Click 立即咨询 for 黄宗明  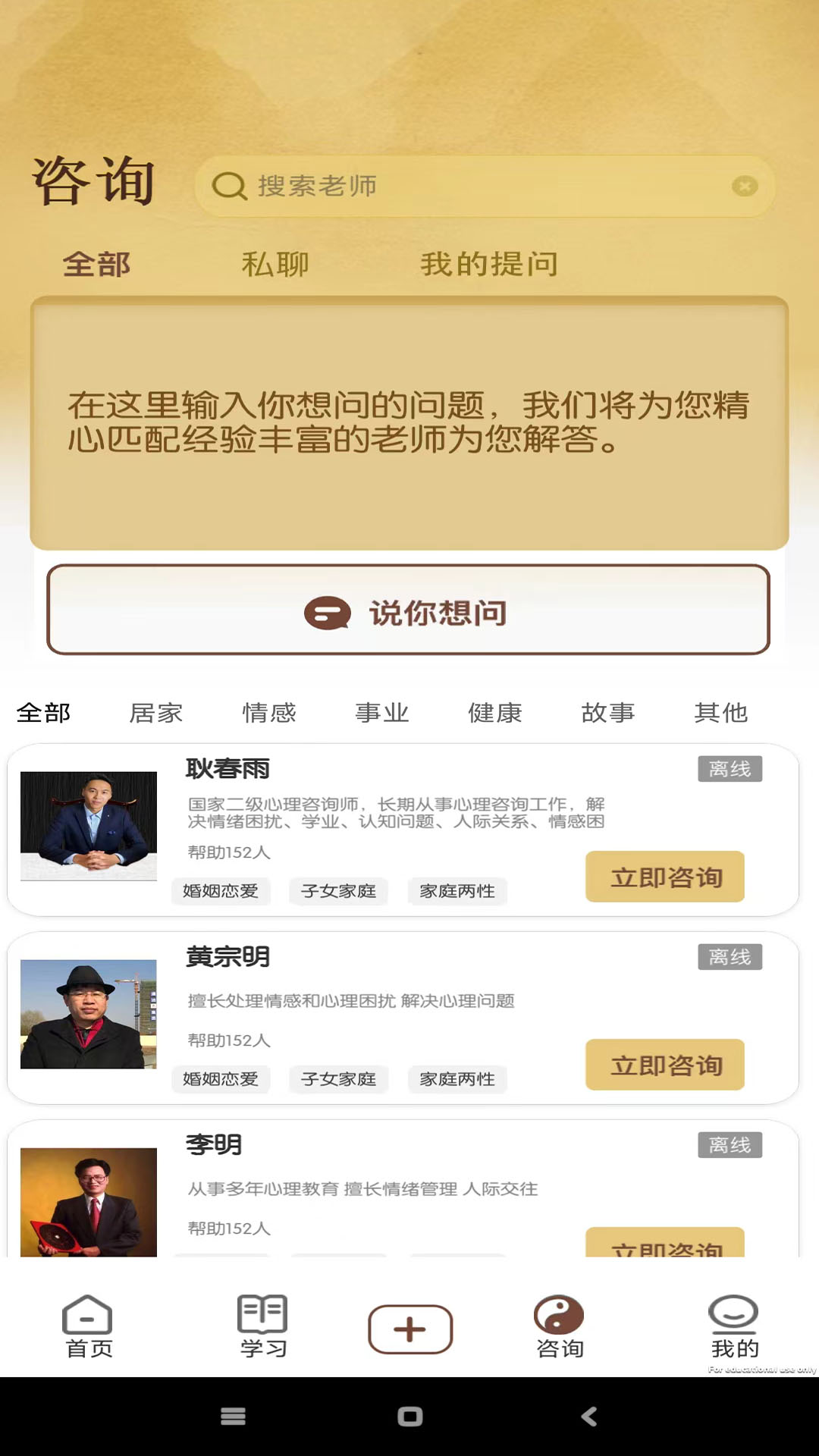pos(665,1065)
